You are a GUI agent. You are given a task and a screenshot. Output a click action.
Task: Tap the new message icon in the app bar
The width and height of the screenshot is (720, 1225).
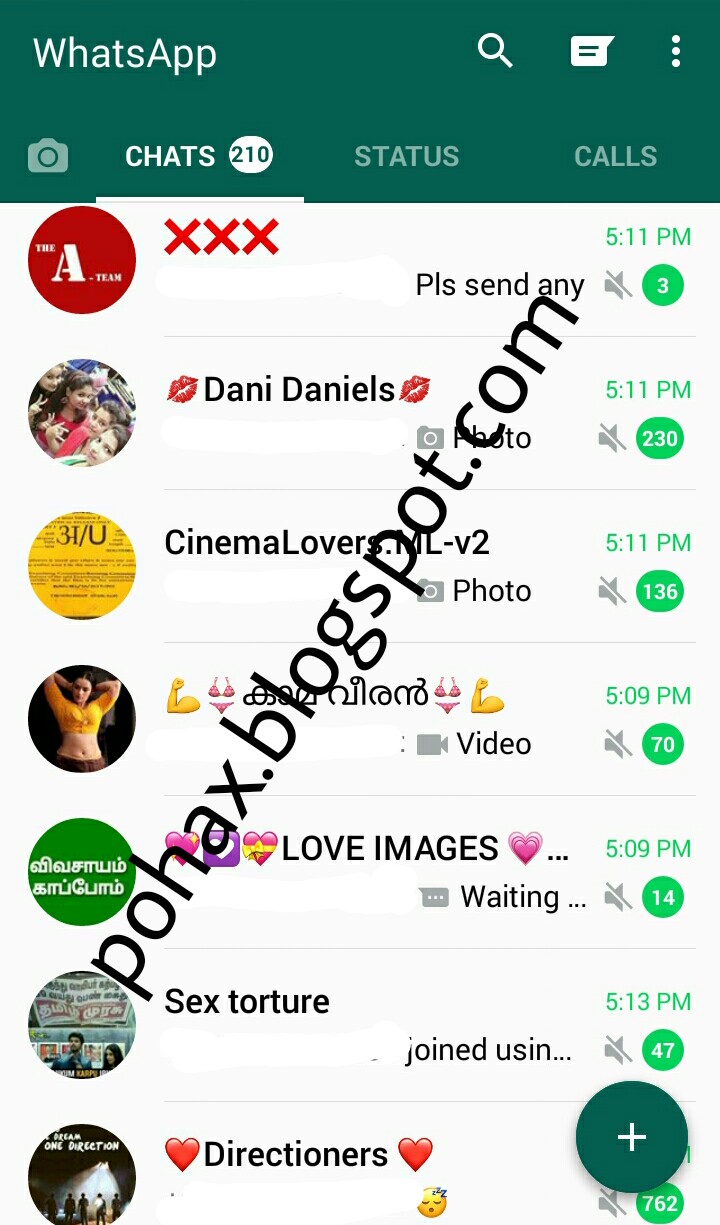pyautogui.click(x=591, y=50)
